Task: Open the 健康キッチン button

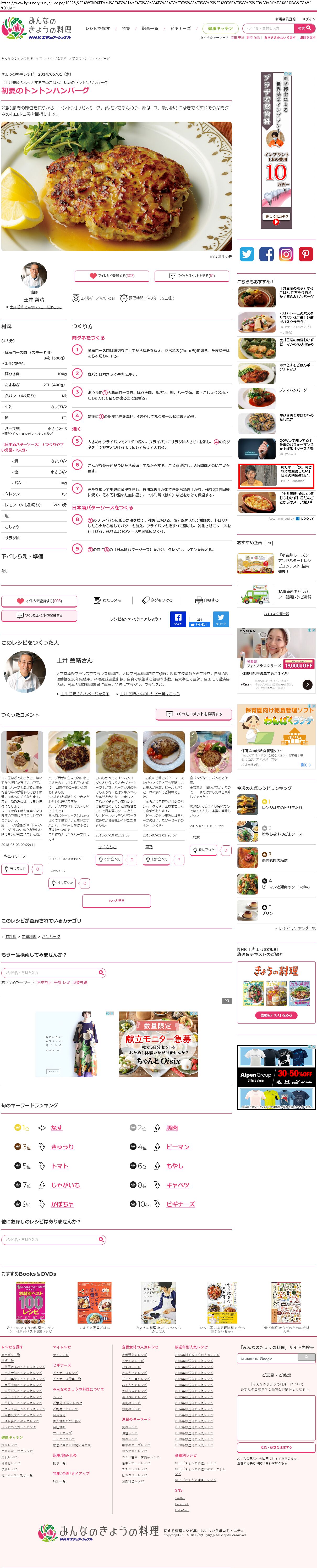Action: tap(220, 29)
